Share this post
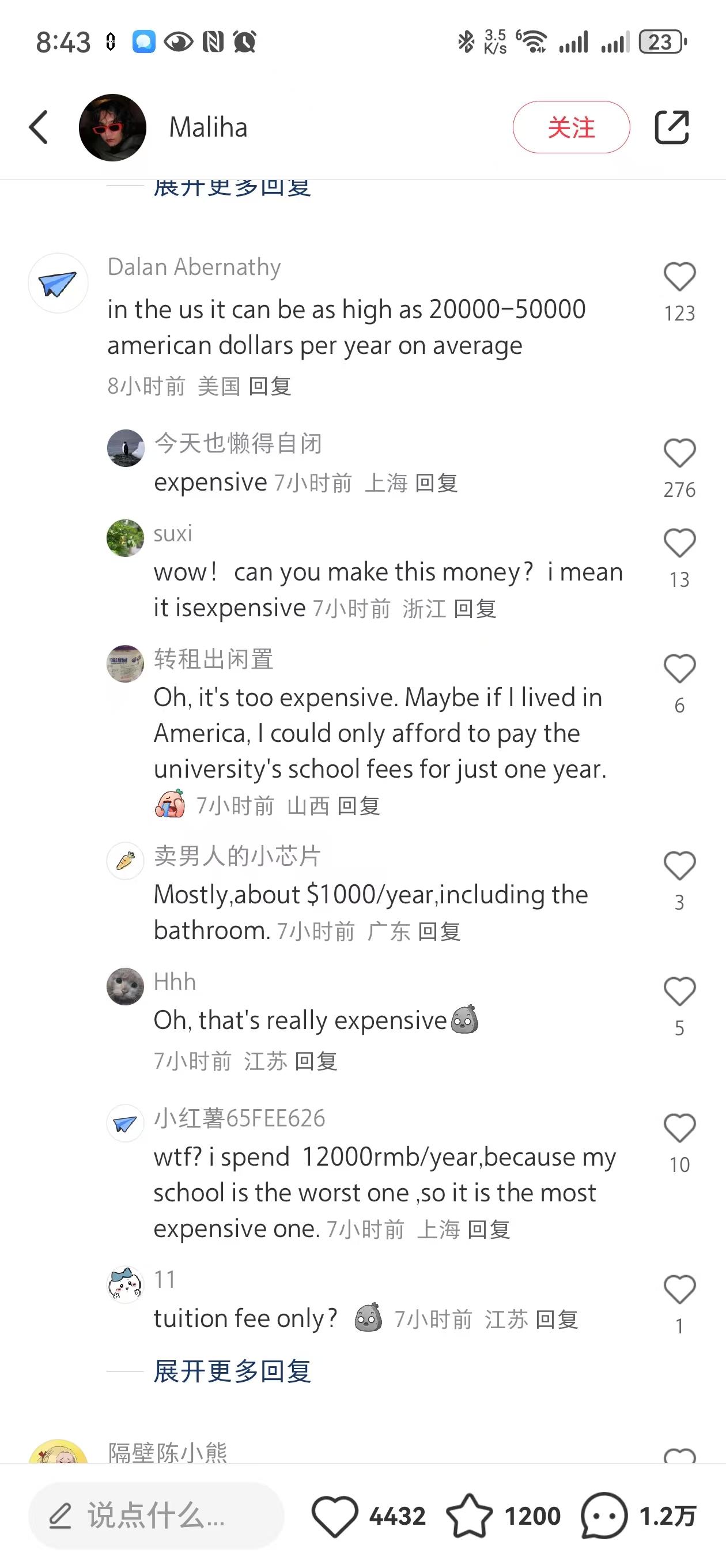The image size is (726, 1568). [x=671, y=127]
